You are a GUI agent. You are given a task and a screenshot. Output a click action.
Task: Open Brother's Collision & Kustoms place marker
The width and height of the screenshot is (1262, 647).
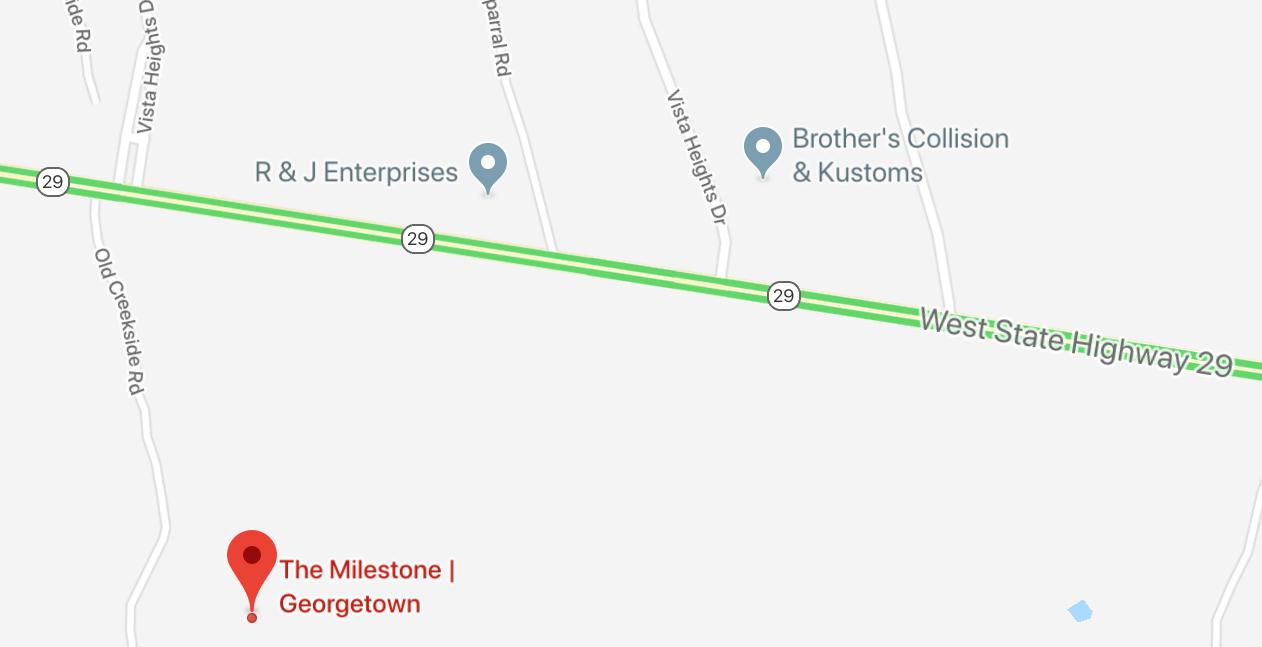763,150
